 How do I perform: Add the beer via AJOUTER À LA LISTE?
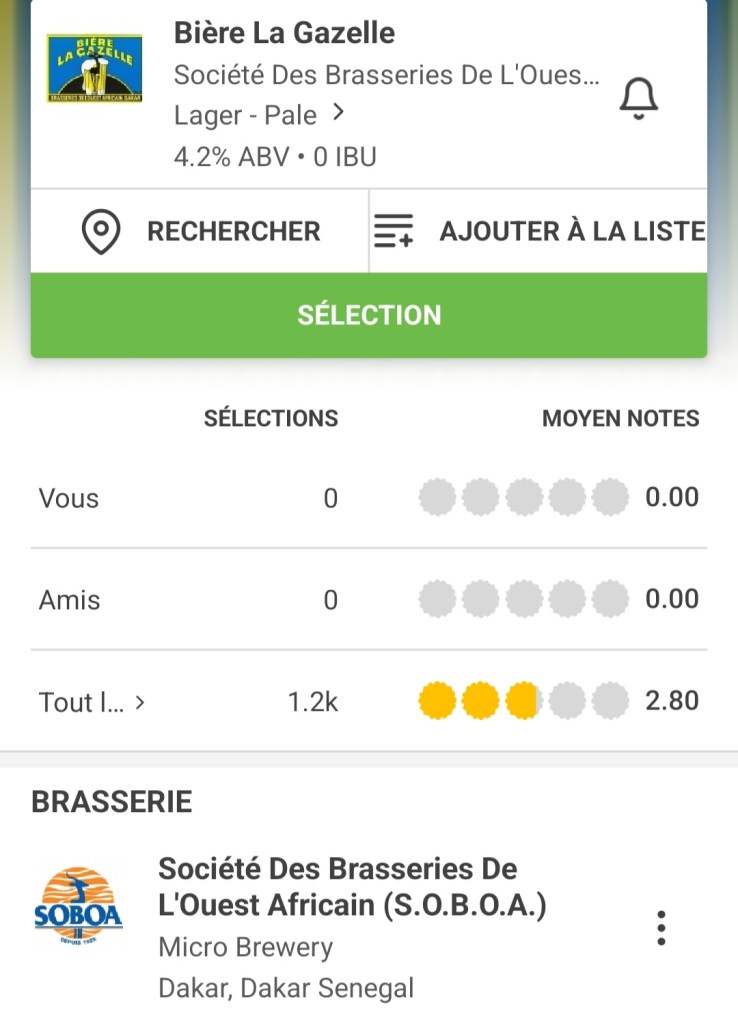pyautogui.click(x=540, y=231)
